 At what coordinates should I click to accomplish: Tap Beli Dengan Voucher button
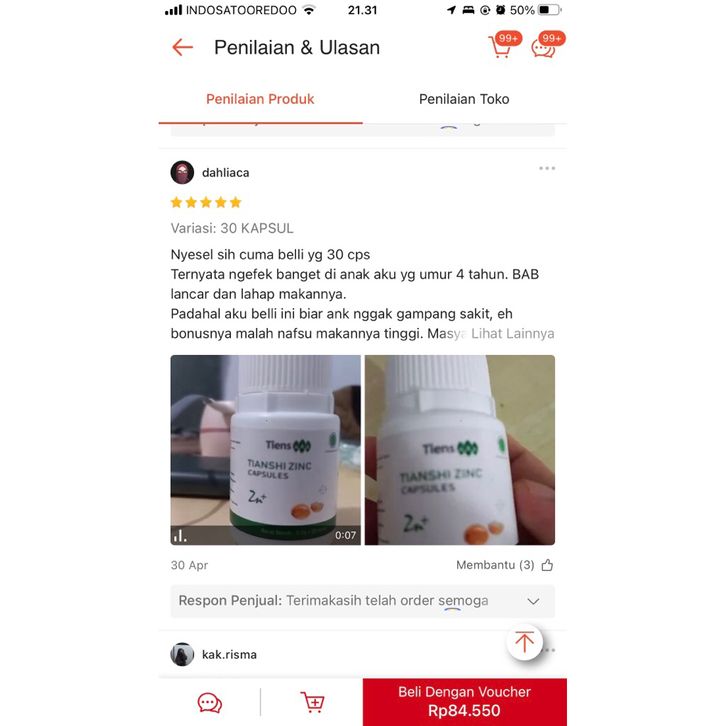pos(464,702)
